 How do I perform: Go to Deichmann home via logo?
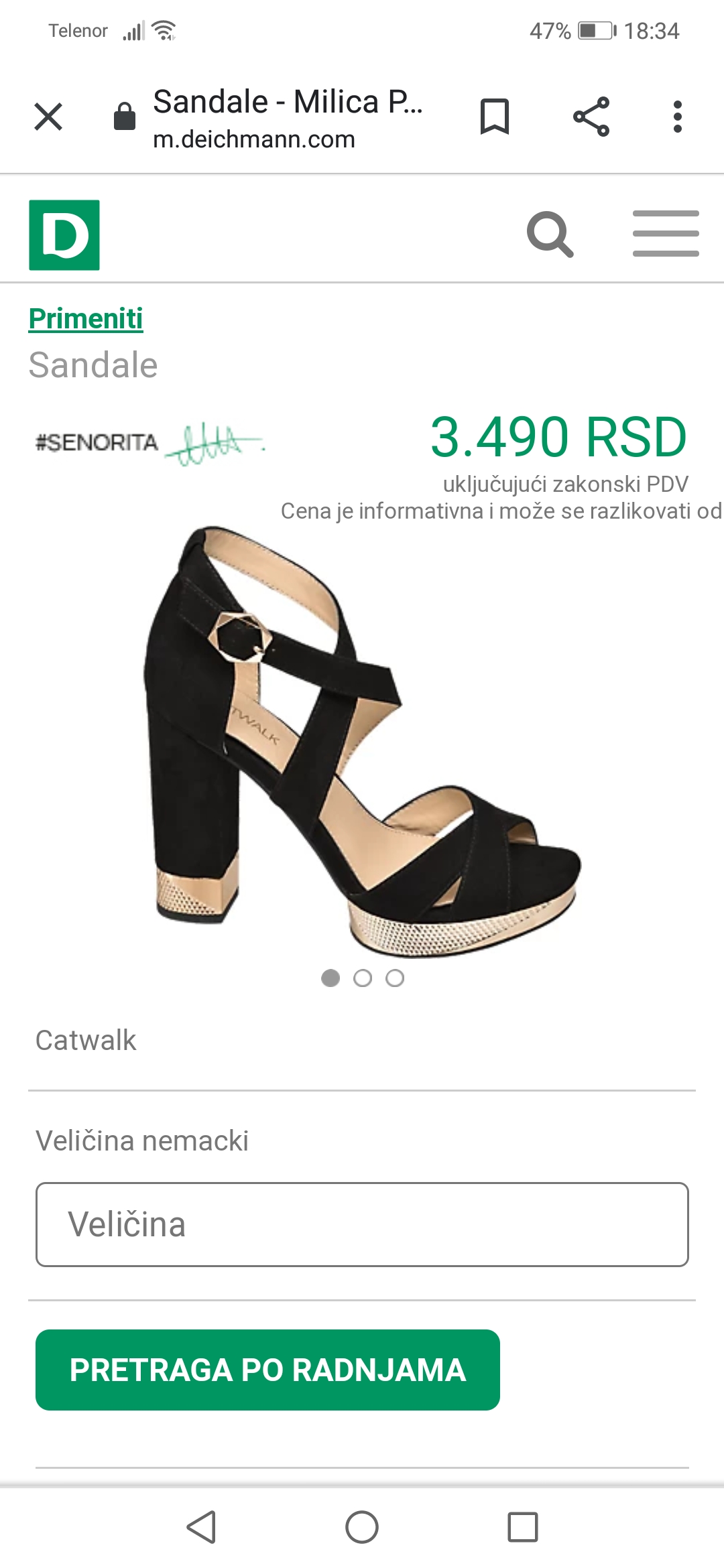[x=64, y=235]
